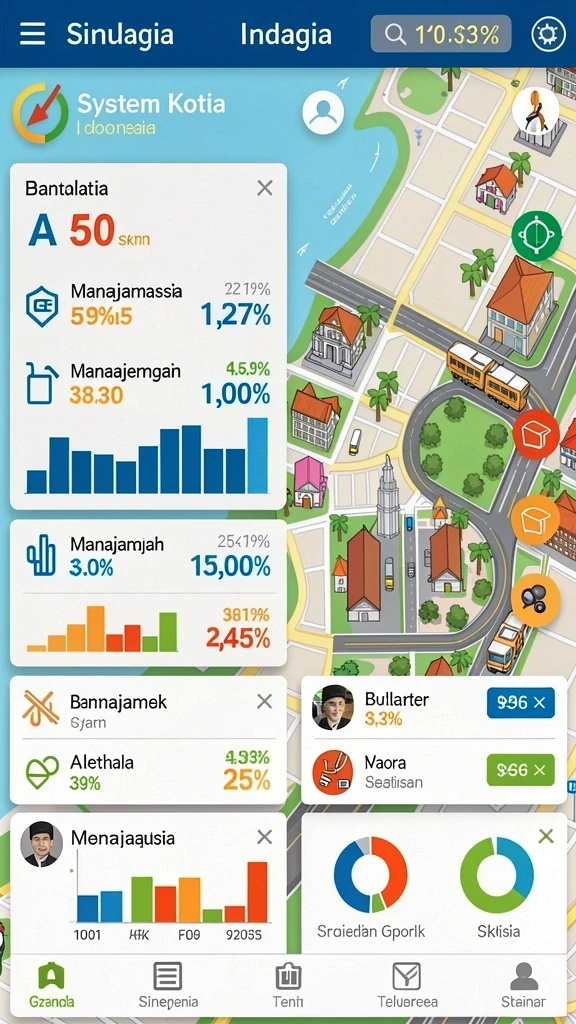This screenshot has height=1024, width=576.
Task: Dismiss the Bannajamek card
Action: (x=264, y=701)
